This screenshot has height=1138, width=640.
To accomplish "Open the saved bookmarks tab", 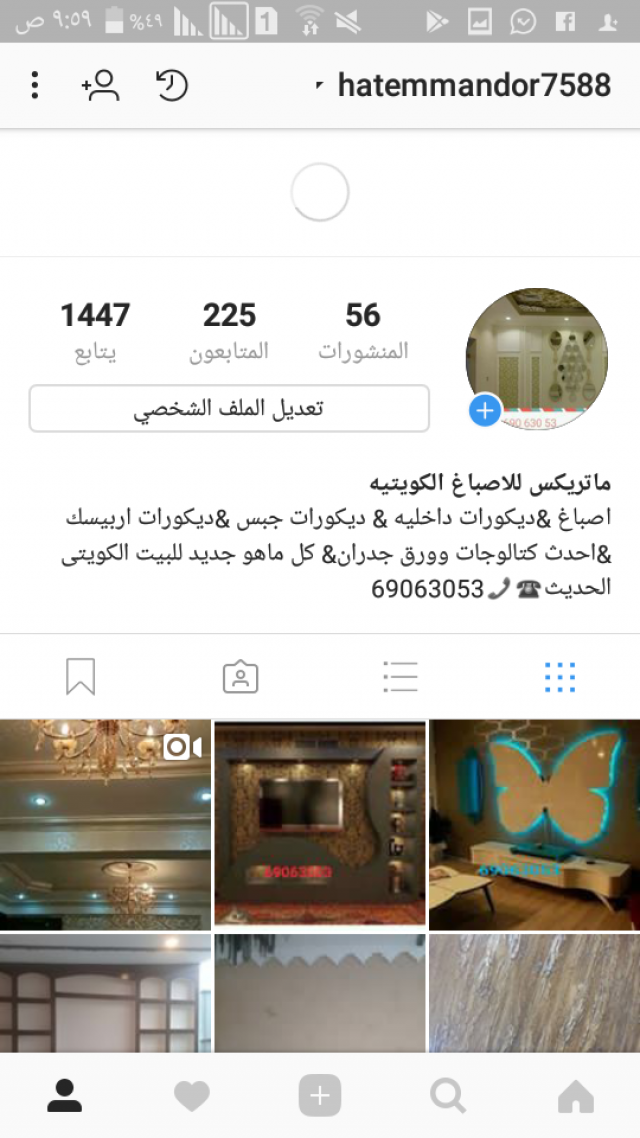I will tap(81, 677).
